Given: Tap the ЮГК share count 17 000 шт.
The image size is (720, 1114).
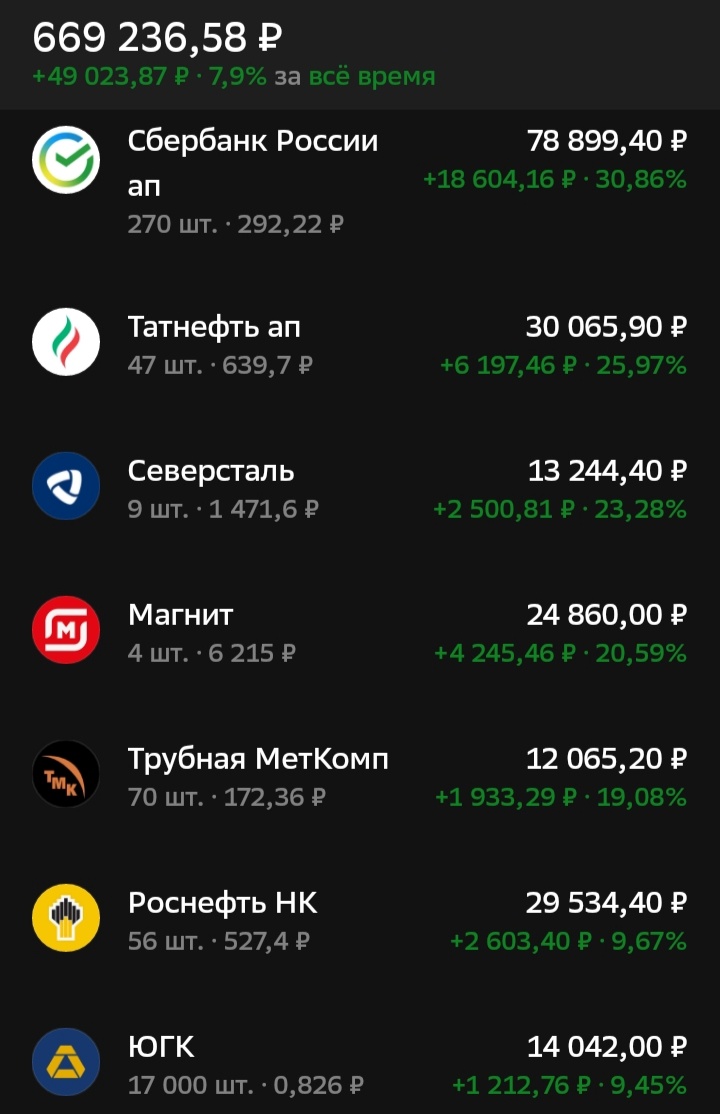Looking at the screenshot, I should [187, 1084].
